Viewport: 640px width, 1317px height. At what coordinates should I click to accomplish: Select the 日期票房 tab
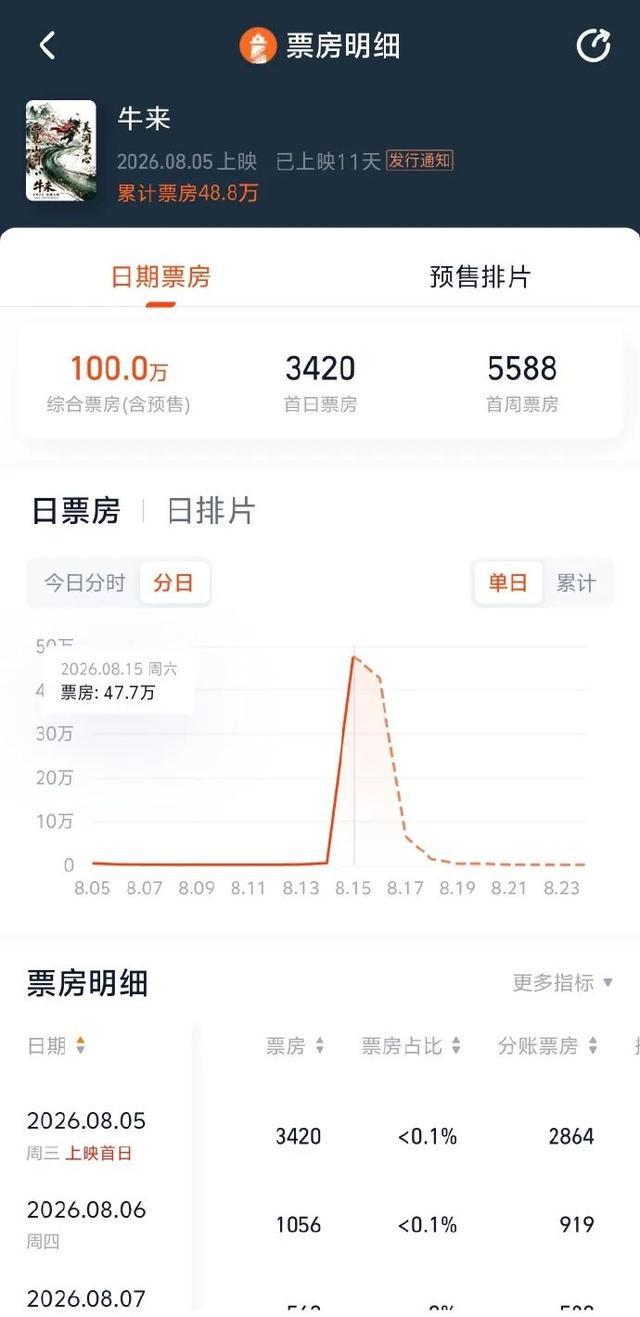[x=161, y=277]
